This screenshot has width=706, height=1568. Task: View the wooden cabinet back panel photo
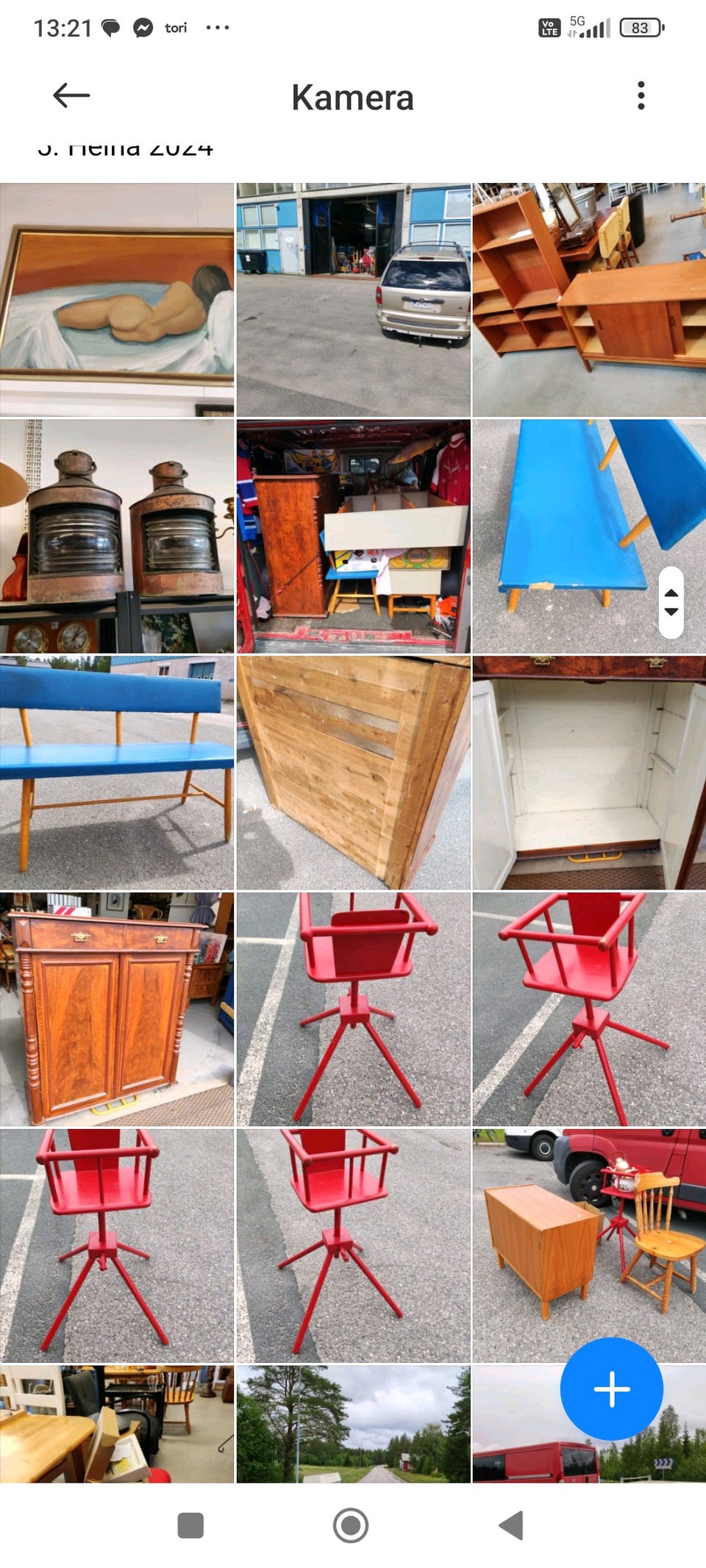[353, 773]
